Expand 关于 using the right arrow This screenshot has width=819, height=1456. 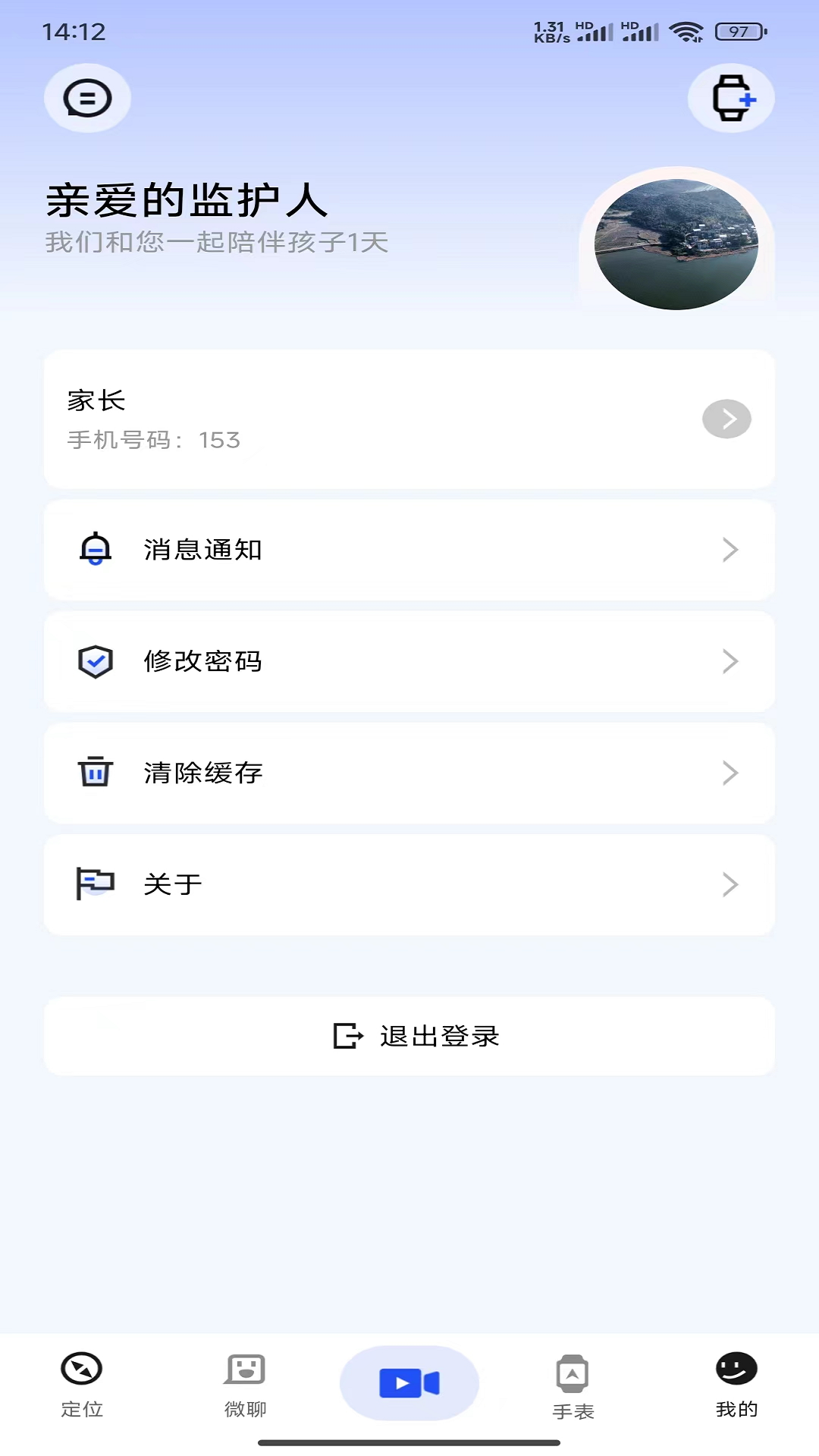pyautogui.click(x=730, y=883)
